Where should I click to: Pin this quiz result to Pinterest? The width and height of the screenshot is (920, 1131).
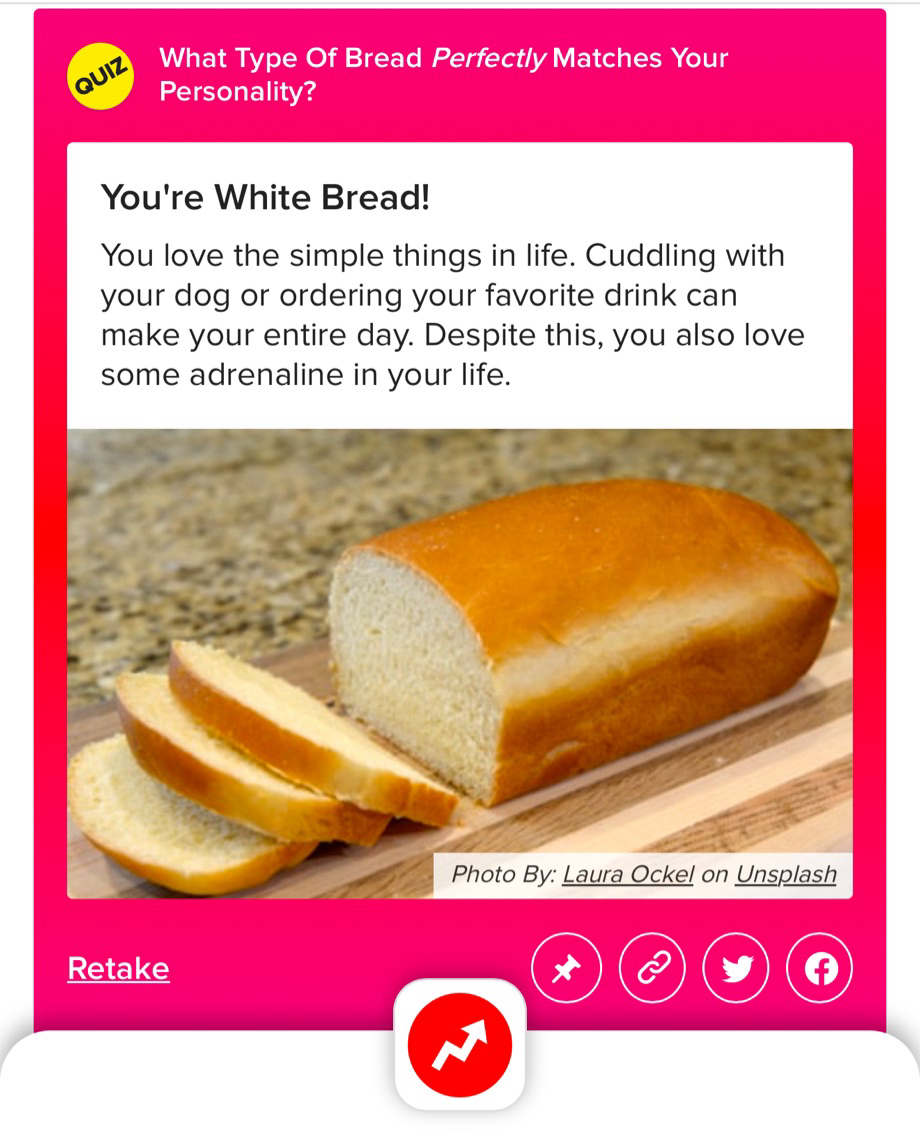pos(566,968)
